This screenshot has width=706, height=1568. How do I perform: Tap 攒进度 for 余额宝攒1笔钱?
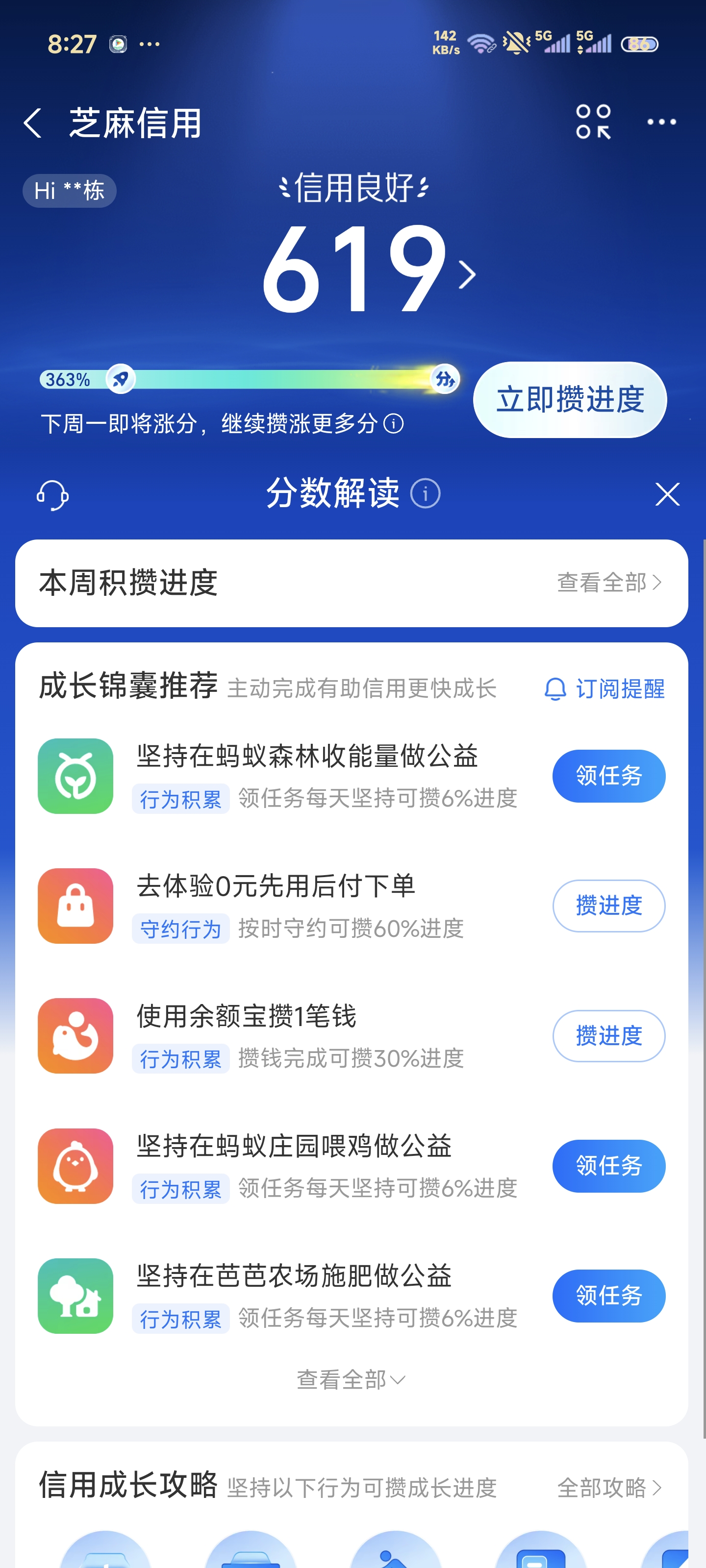pyautogui.click(x=608, y=1035)
